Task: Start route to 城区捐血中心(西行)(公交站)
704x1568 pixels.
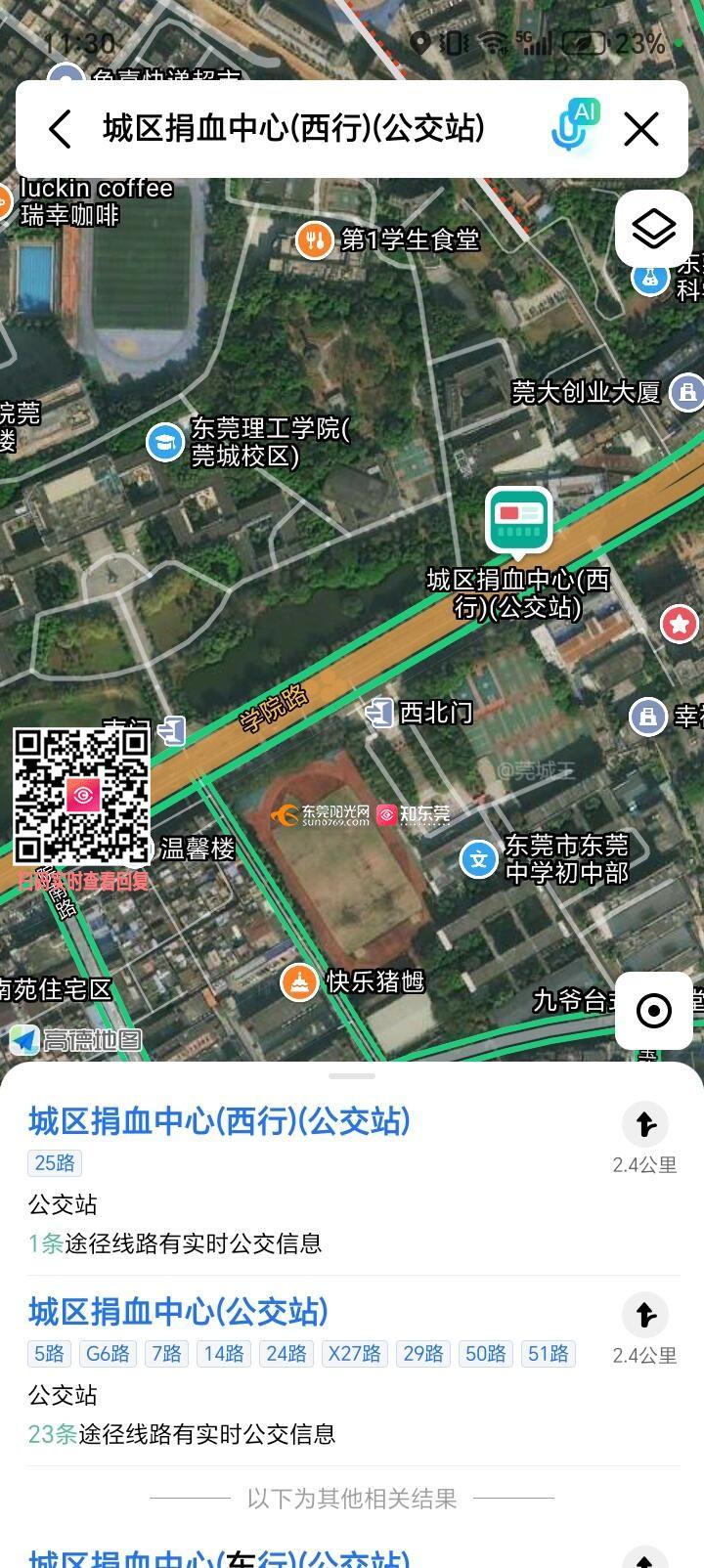Action: click(x=644, y=1125)
